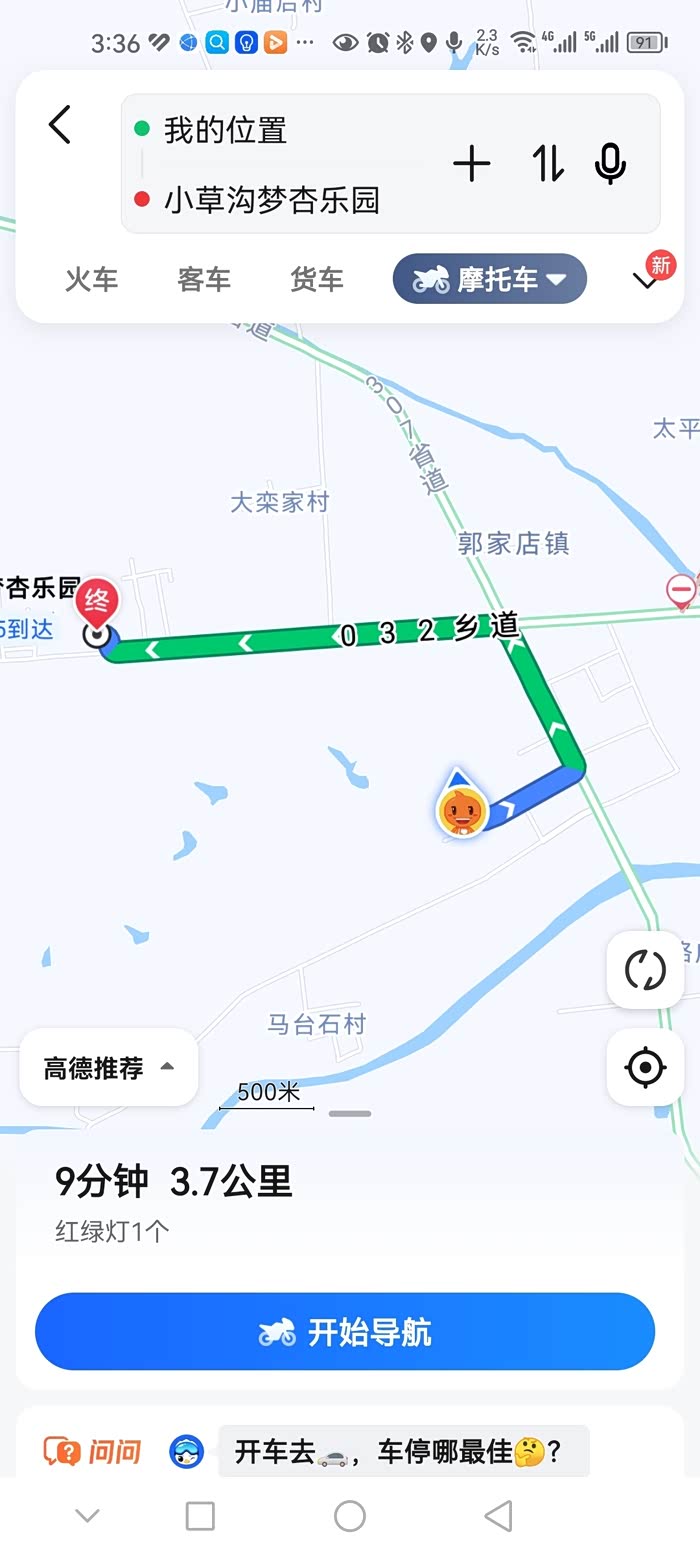The image size is (700, 1555).
Task: Expand more travel modes chevron
Action: [646, 282]
